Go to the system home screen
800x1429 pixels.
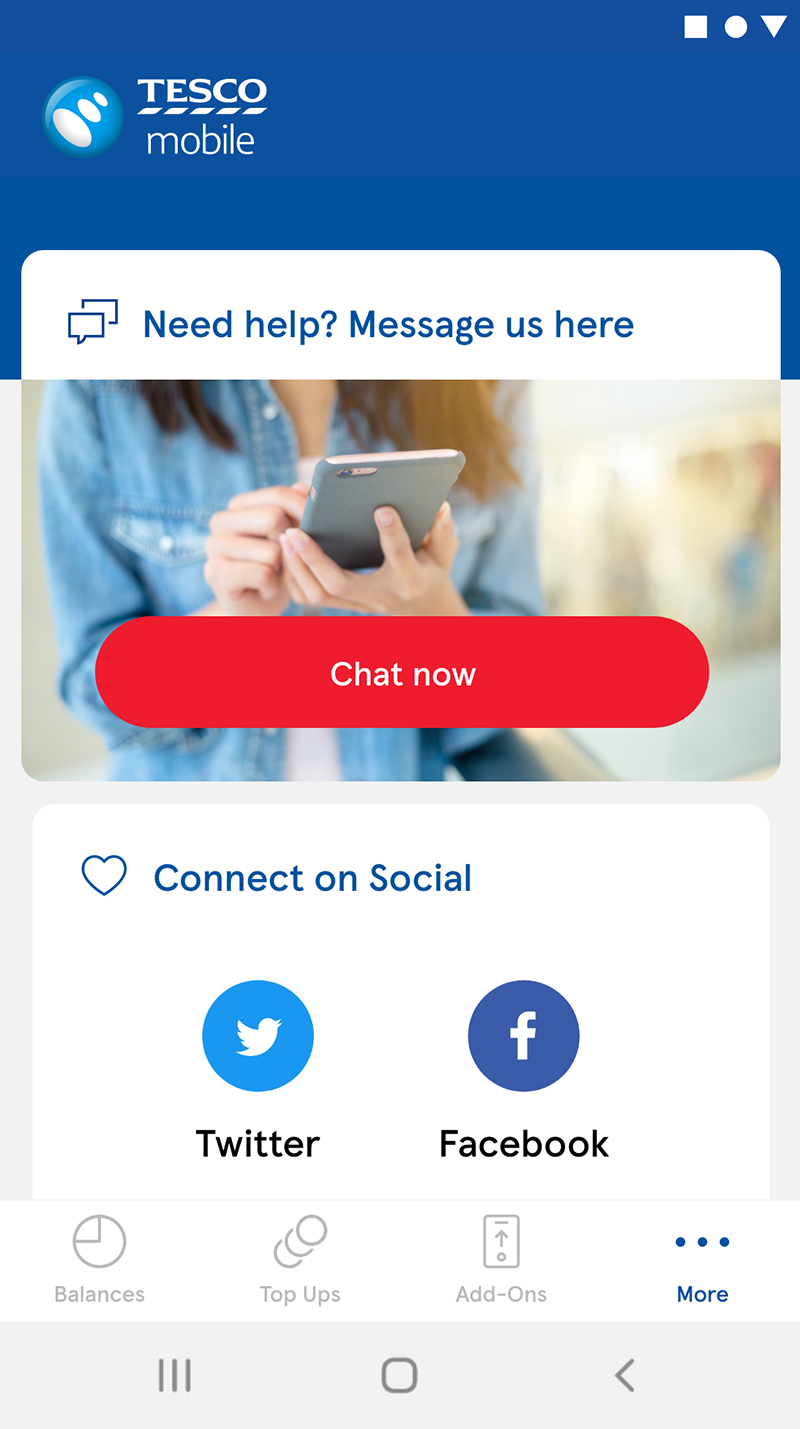(x=399, y=1375)
